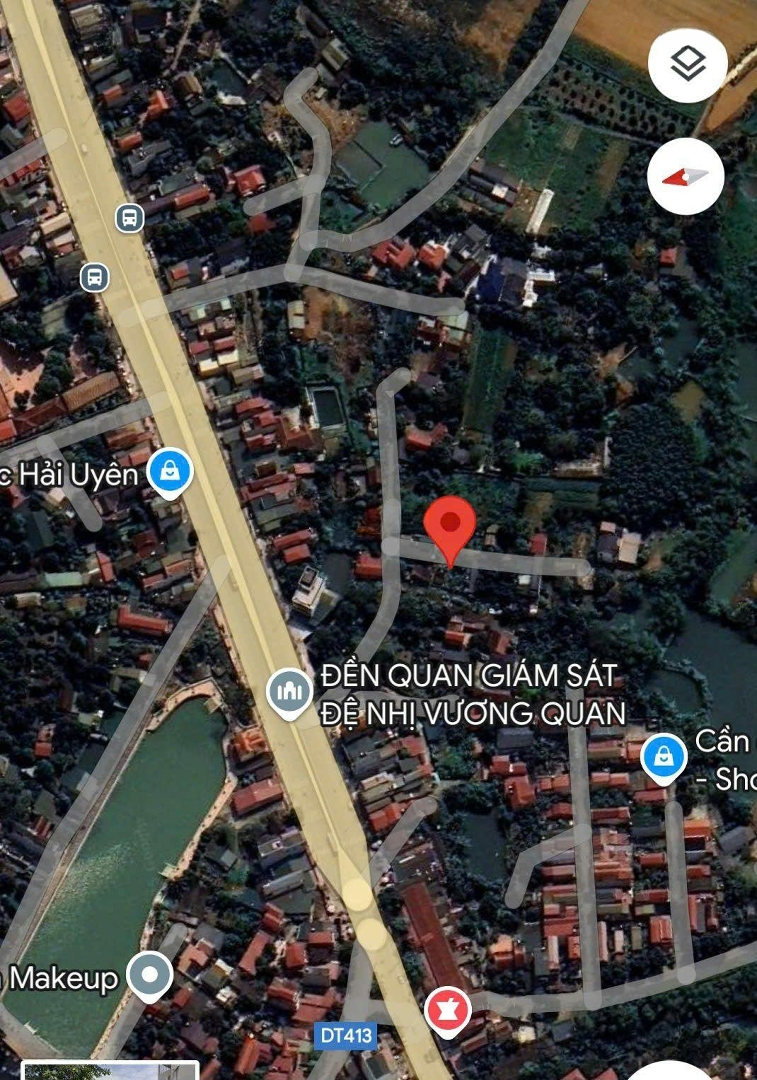Open the map layers button
757x1080 pixels.
tap(687, 65)
